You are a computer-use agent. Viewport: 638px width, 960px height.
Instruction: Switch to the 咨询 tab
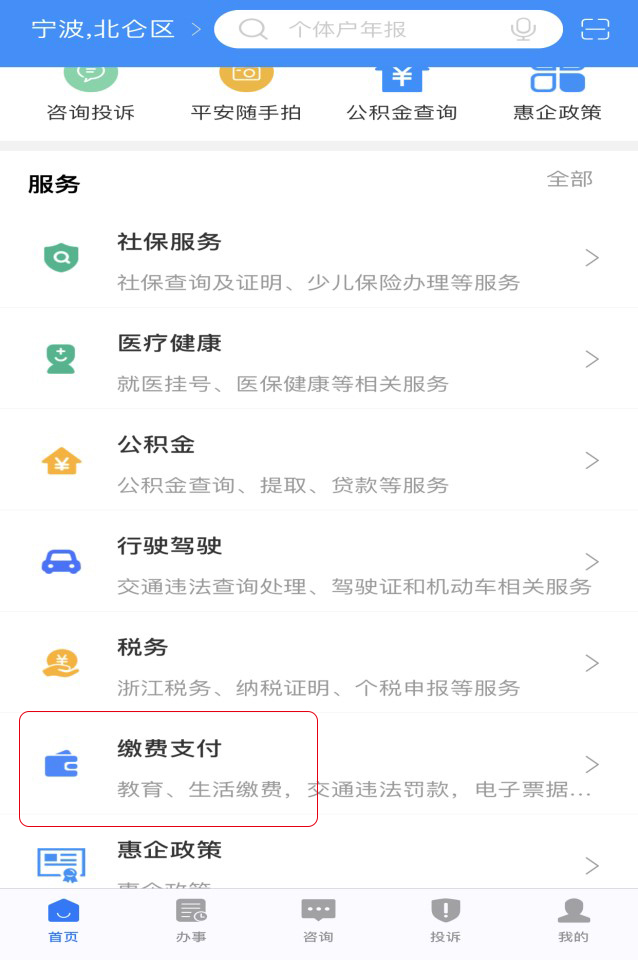(x=318, y=921)
